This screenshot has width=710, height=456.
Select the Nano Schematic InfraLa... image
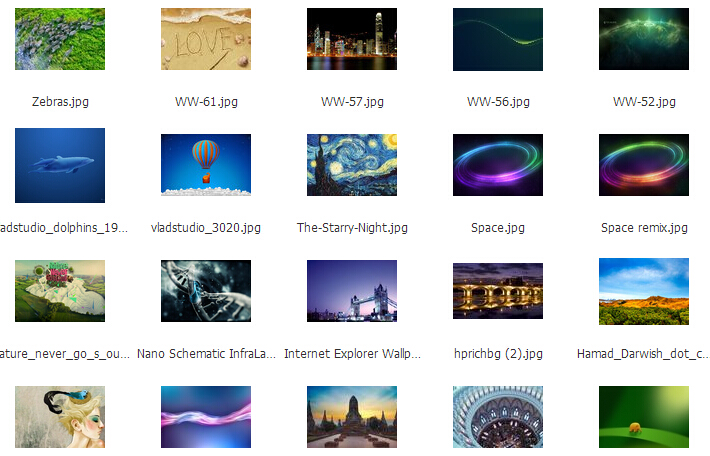pyautogui.click(x=206, y=291)
